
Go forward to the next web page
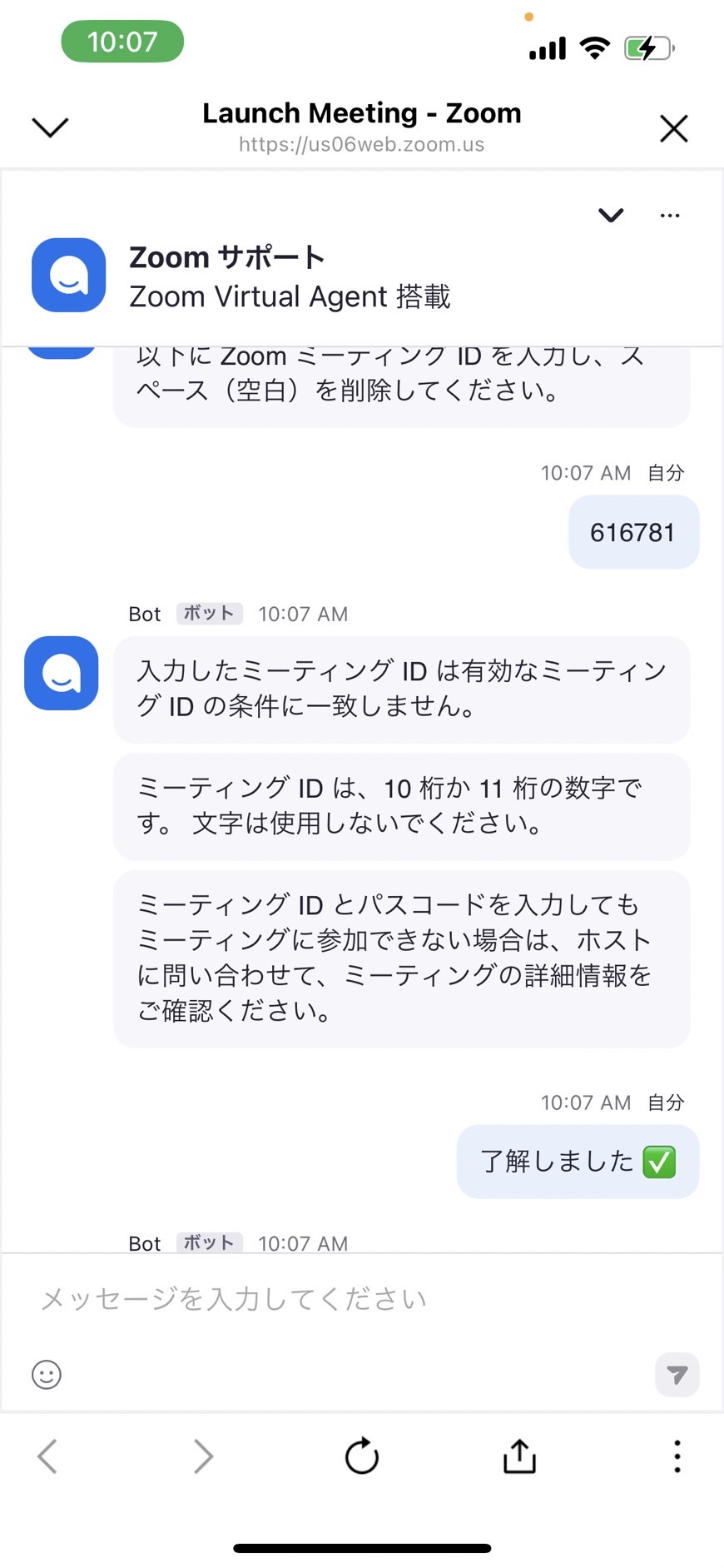[x=203, y=1456]
